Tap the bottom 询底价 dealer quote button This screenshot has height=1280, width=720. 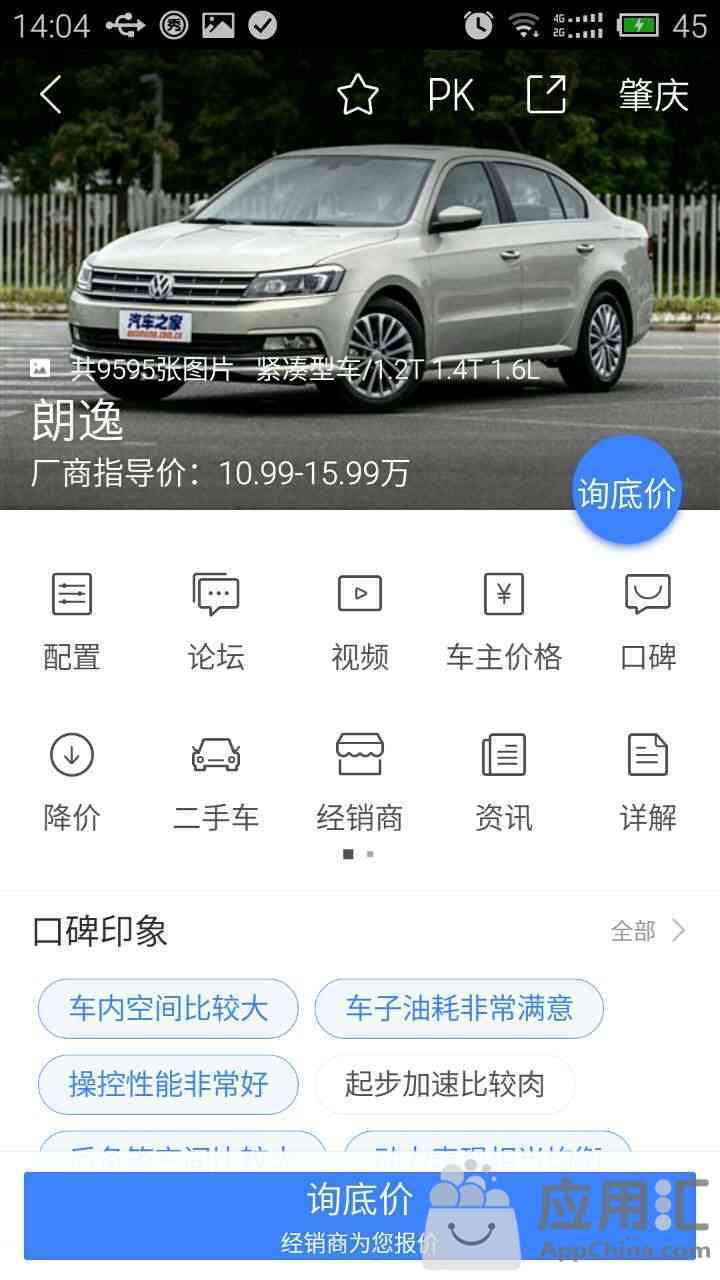click(360, 1214)
